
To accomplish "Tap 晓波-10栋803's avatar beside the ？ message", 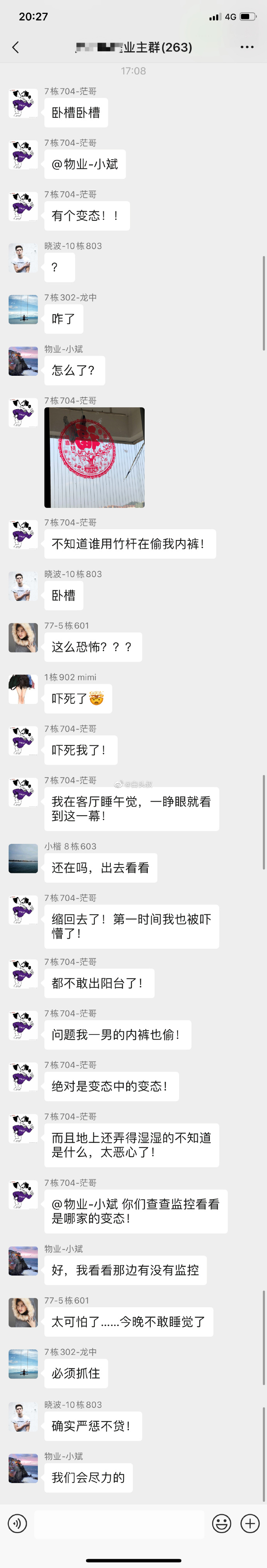I will click(23, 258).
